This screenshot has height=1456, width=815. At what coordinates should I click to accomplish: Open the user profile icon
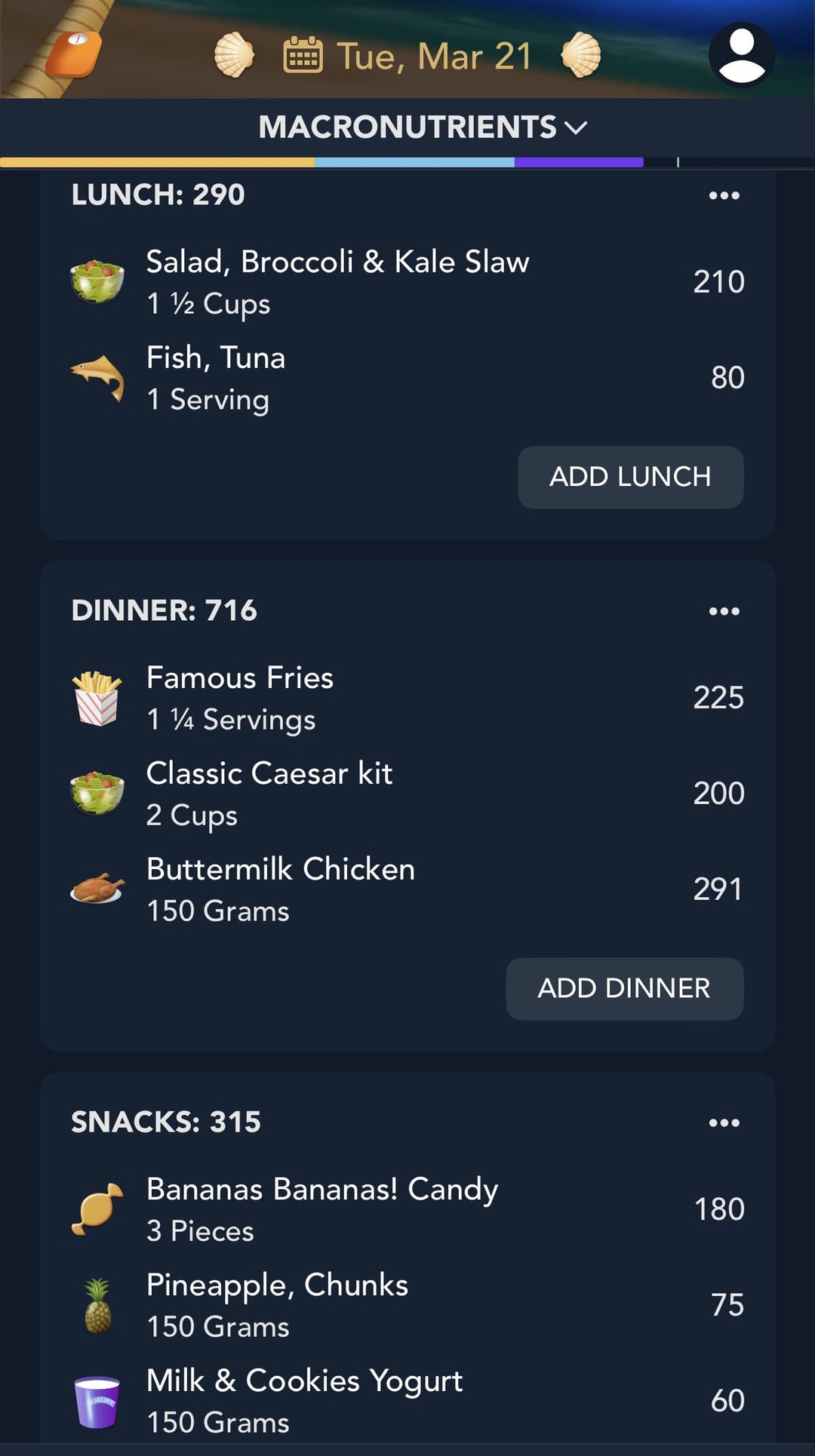[742, 55]
